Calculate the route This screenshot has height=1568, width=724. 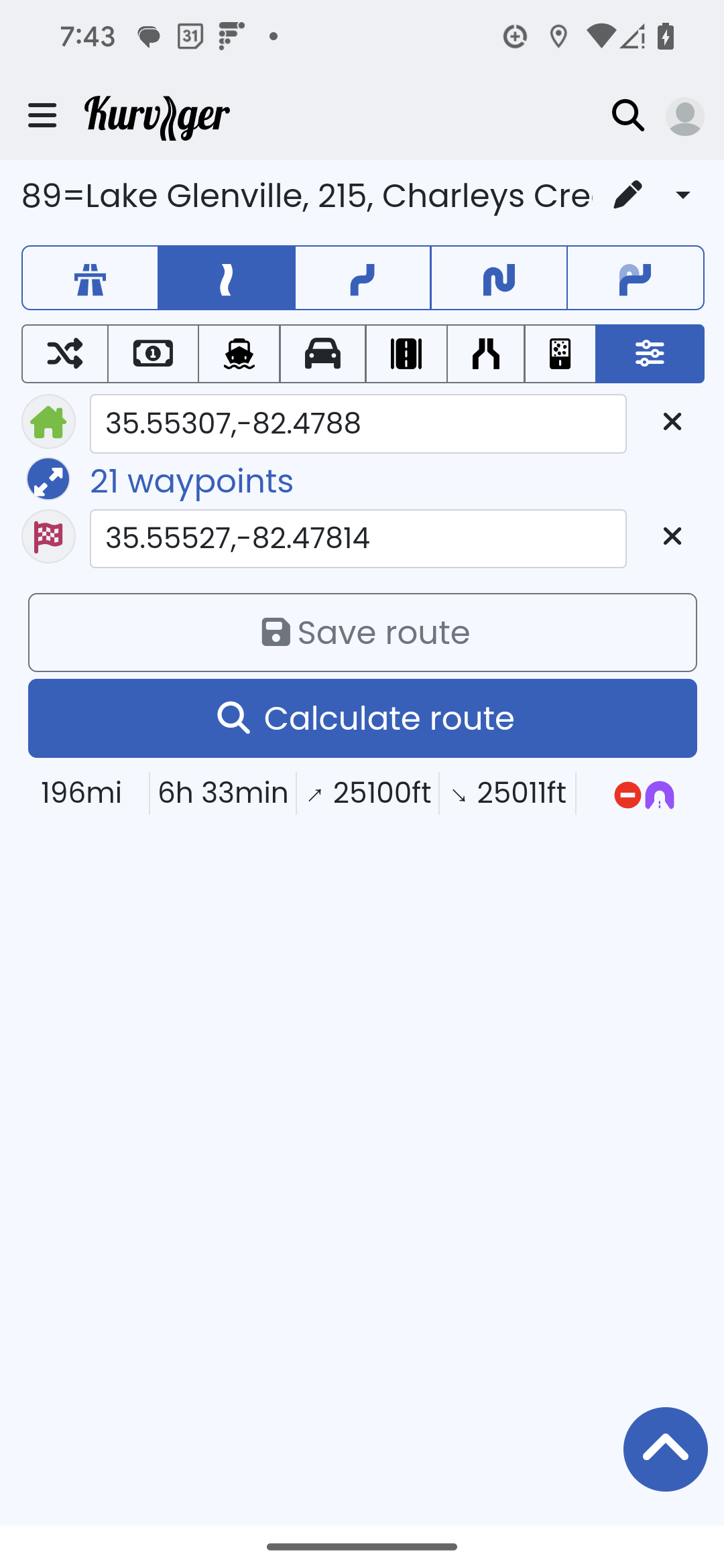pos(362,718)
